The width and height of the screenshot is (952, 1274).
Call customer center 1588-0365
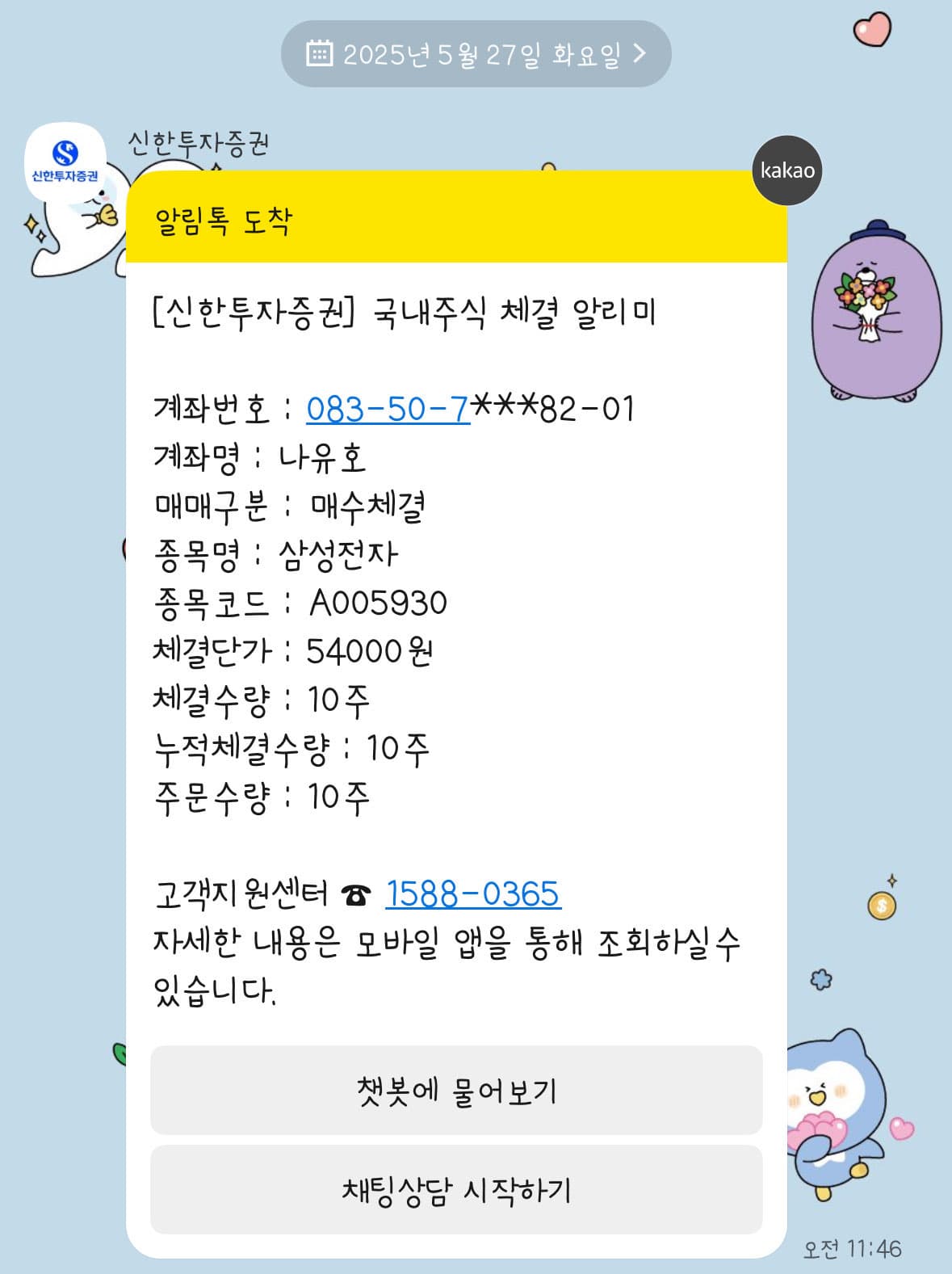click(472, 893)
